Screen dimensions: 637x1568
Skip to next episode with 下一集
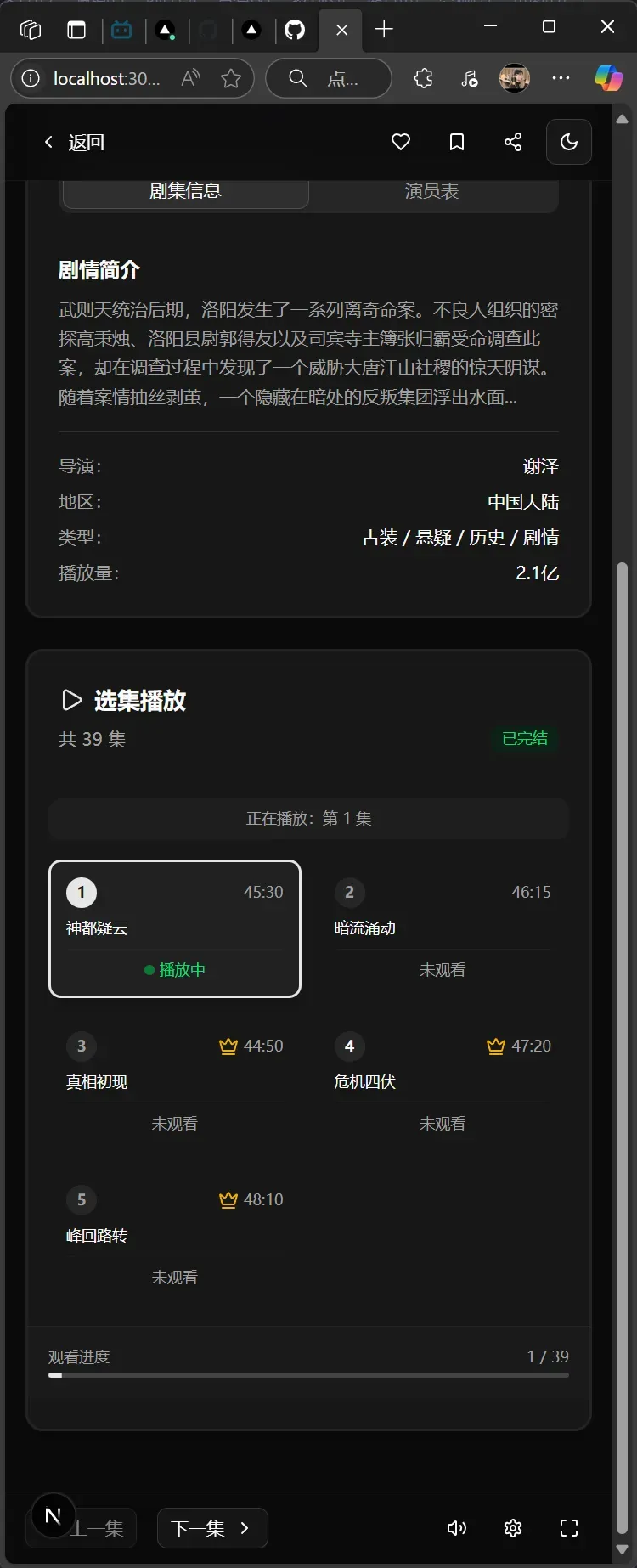(x=212, y=1528)
